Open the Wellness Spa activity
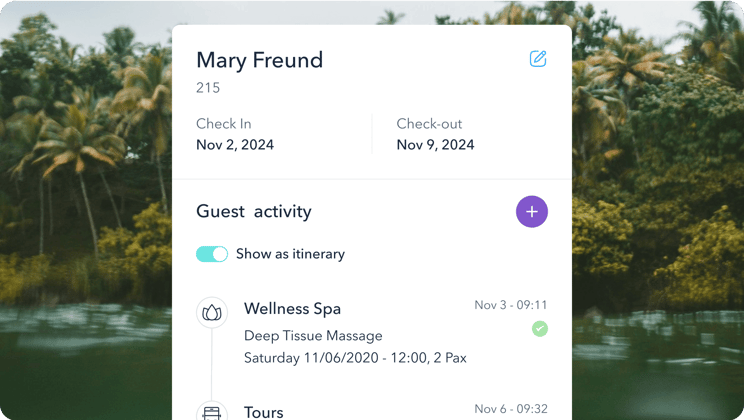744x420 pixels. [x=292, y=309]
